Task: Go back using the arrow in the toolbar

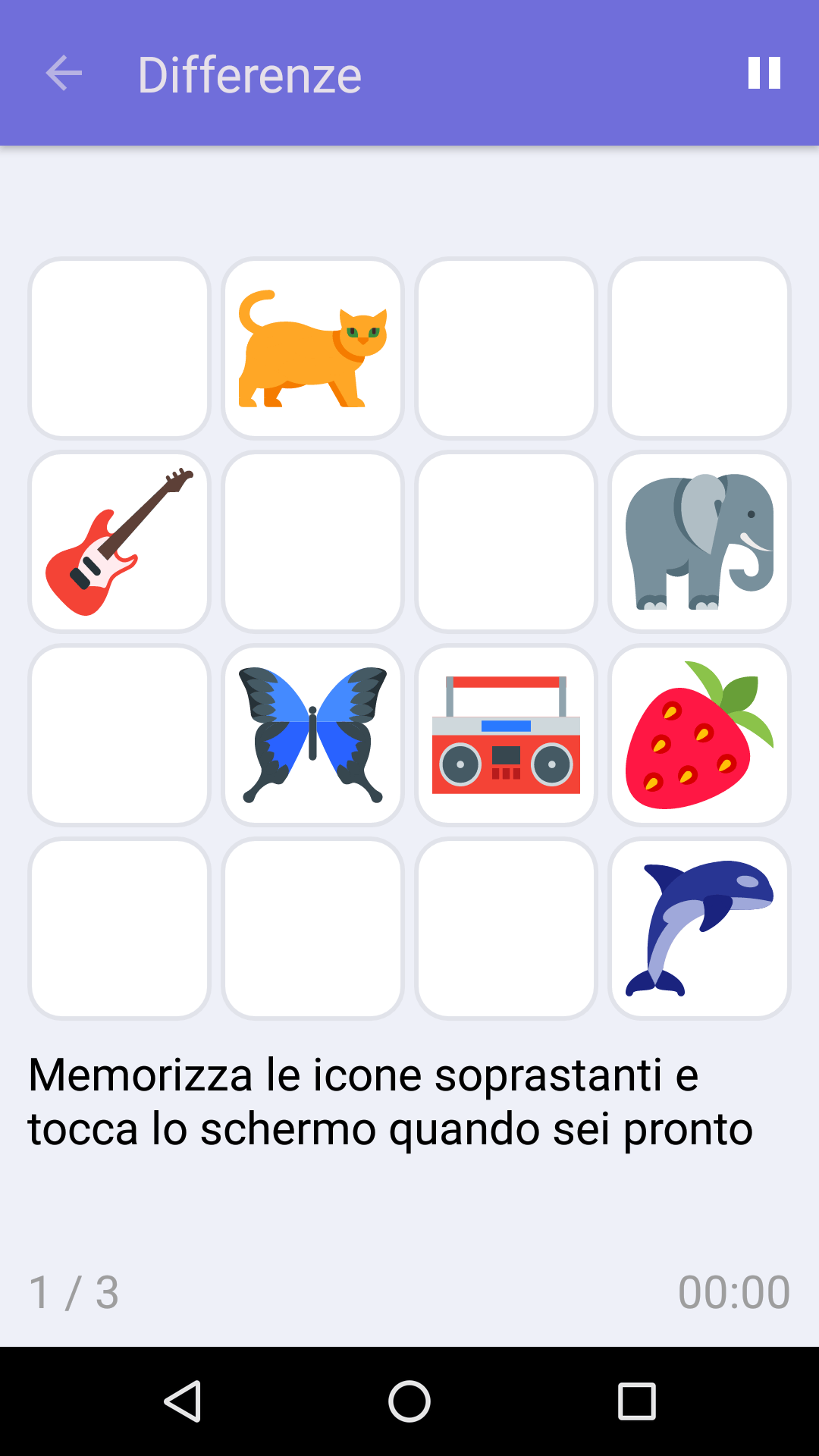Action: (64, 74)
